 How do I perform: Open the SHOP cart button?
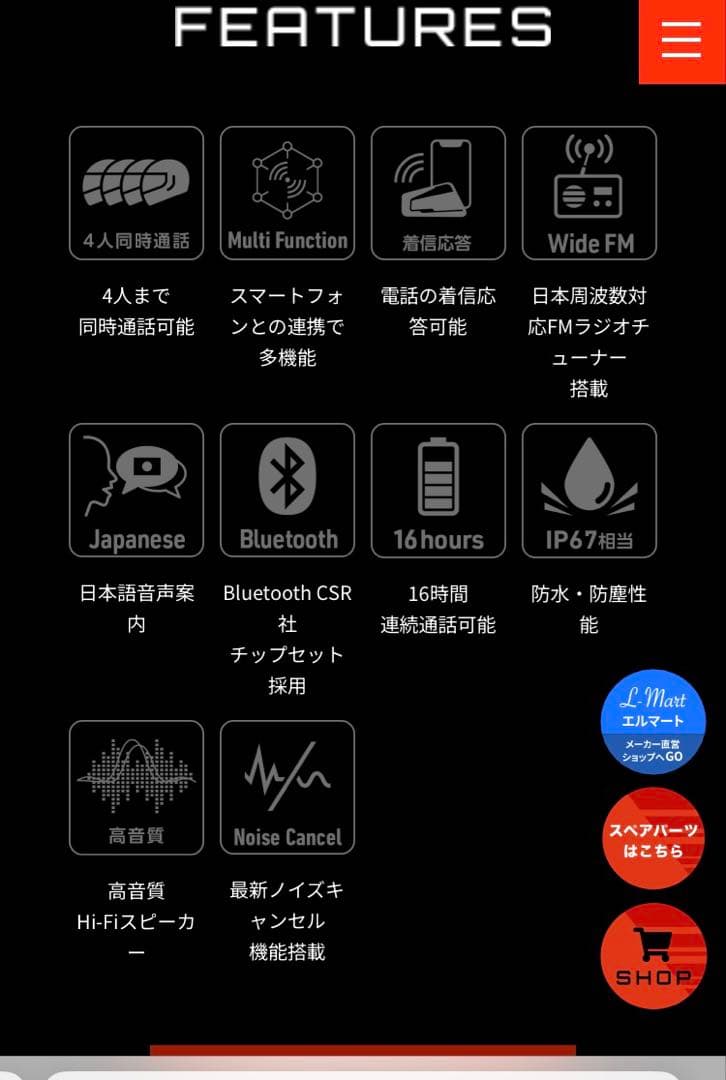[x=653, y=956]
